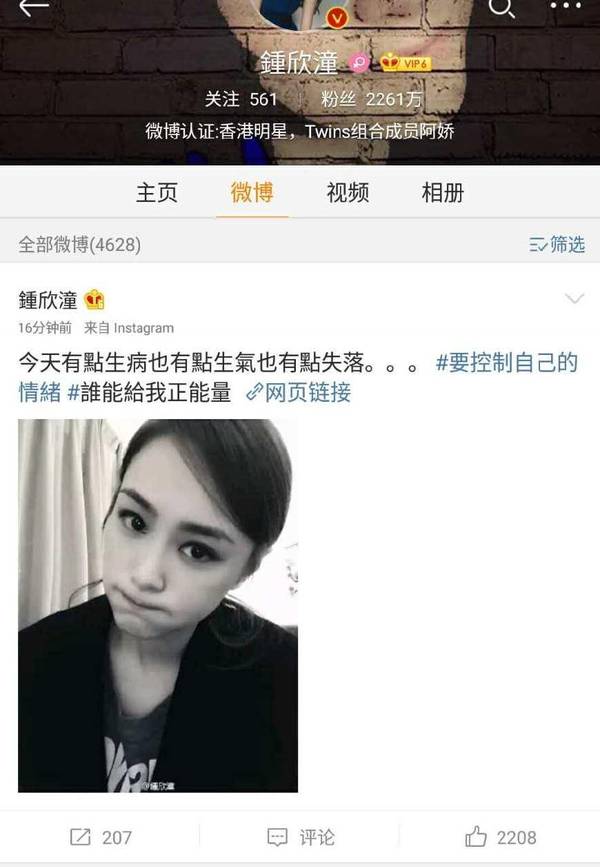The height and width of the screenshot is (867, 600).
Task: Go back using the top arrow
Action: pyautogui.click(x=33, y=8)
